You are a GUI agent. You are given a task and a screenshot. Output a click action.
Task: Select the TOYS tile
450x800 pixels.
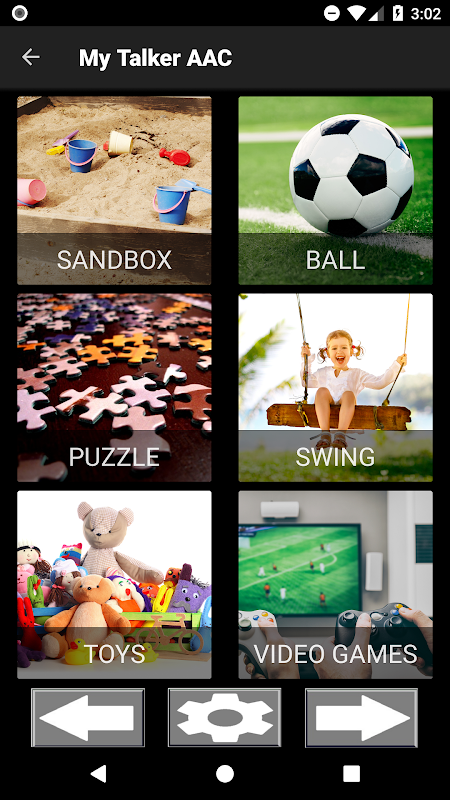[114, 585]
